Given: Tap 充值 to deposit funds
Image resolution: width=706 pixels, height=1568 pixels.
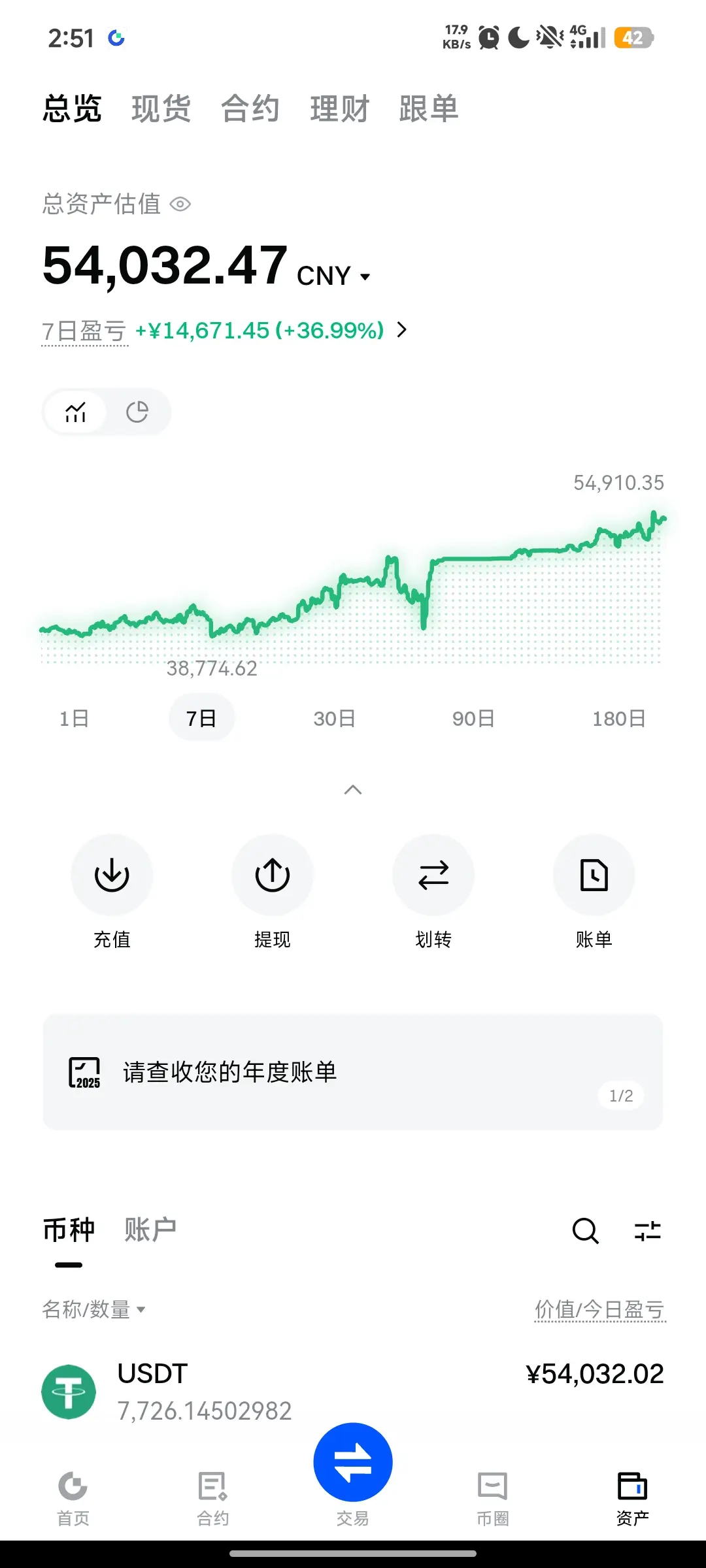Looking at the screenshot, I should point(112,892).
